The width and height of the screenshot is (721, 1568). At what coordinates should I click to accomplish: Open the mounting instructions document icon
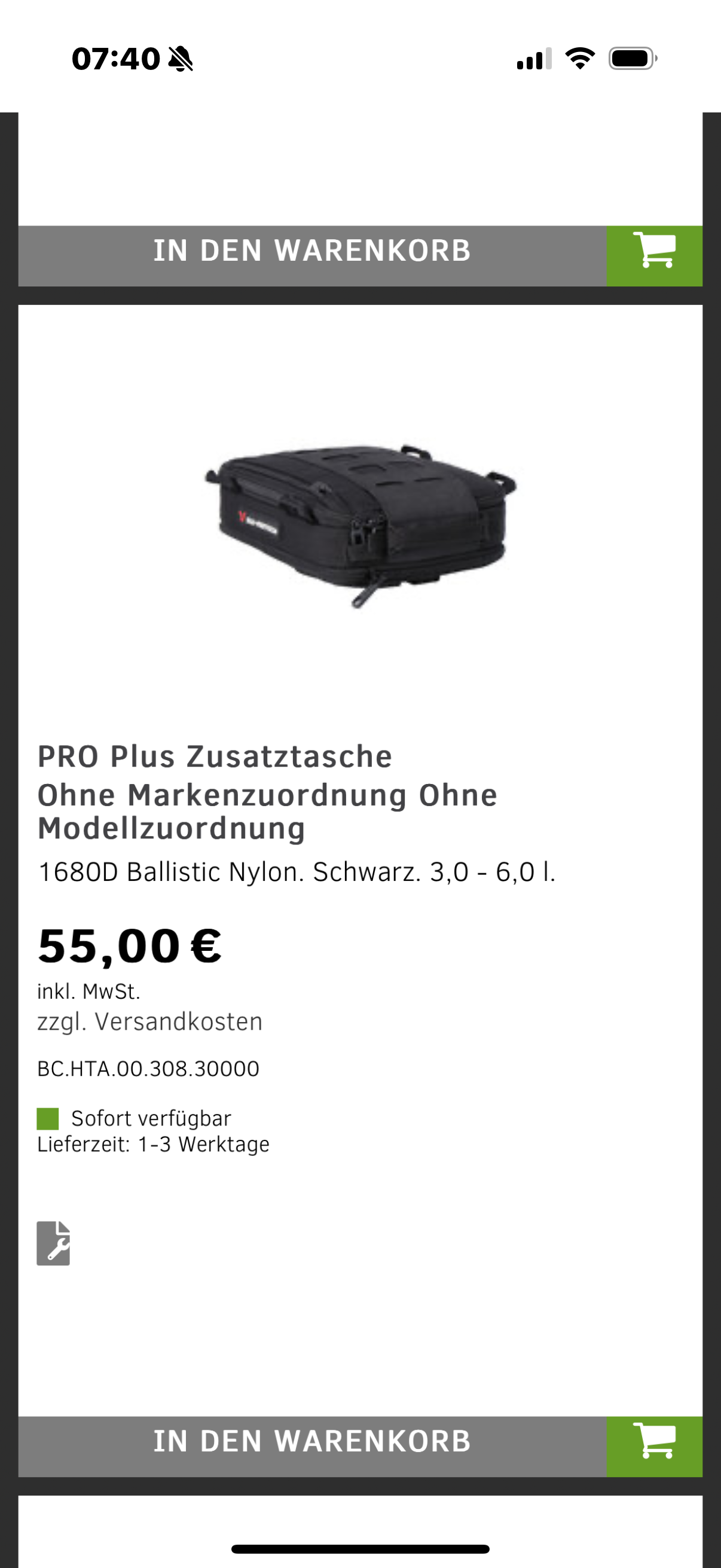(x=54, y=1243)
